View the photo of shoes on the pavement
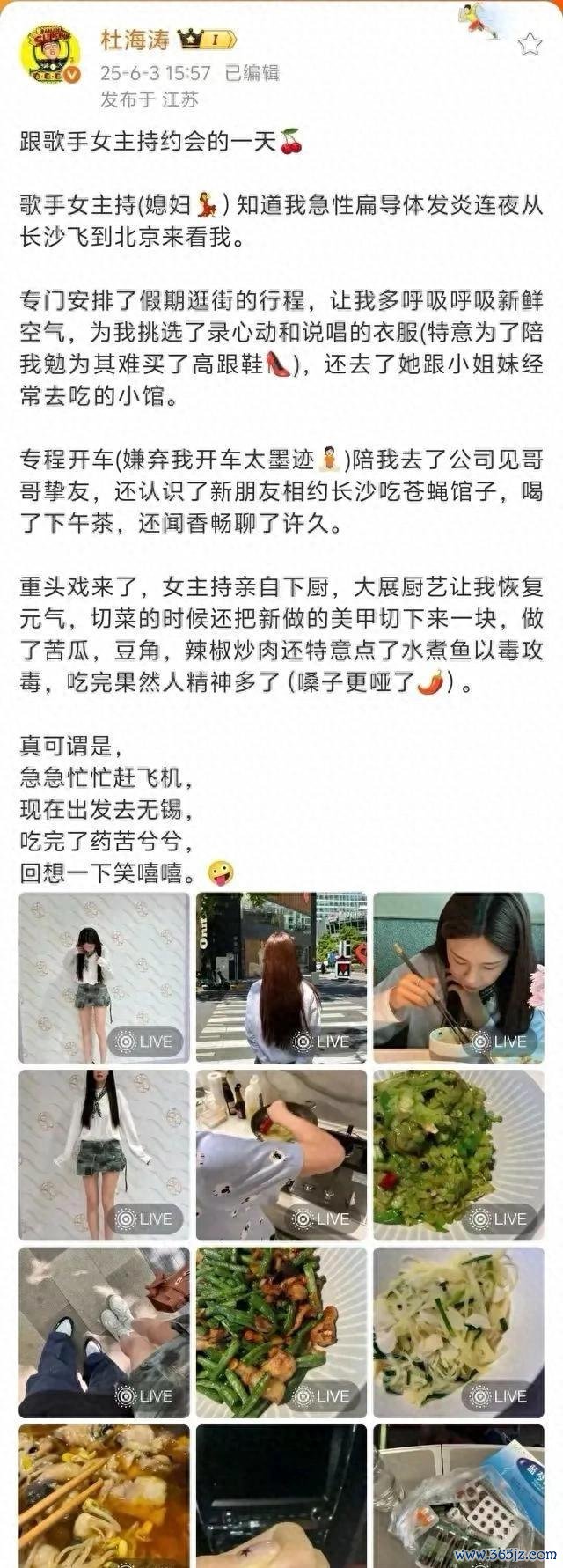The width and height of the screenshot is (563, 1568). pyautogui.click(x=104, y=1332)
